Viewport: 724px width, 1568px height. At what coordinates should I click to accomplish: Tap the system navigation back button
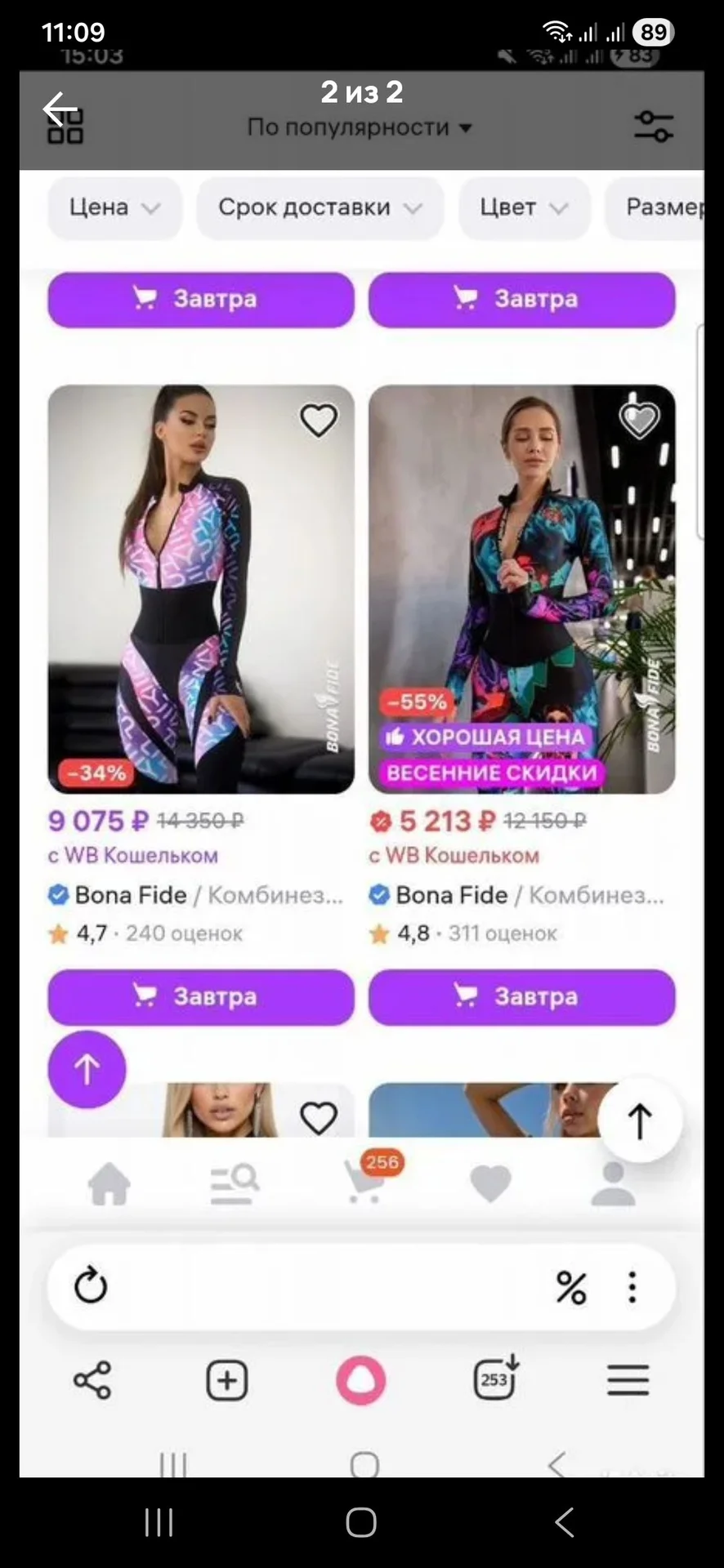pos(564,1522)
